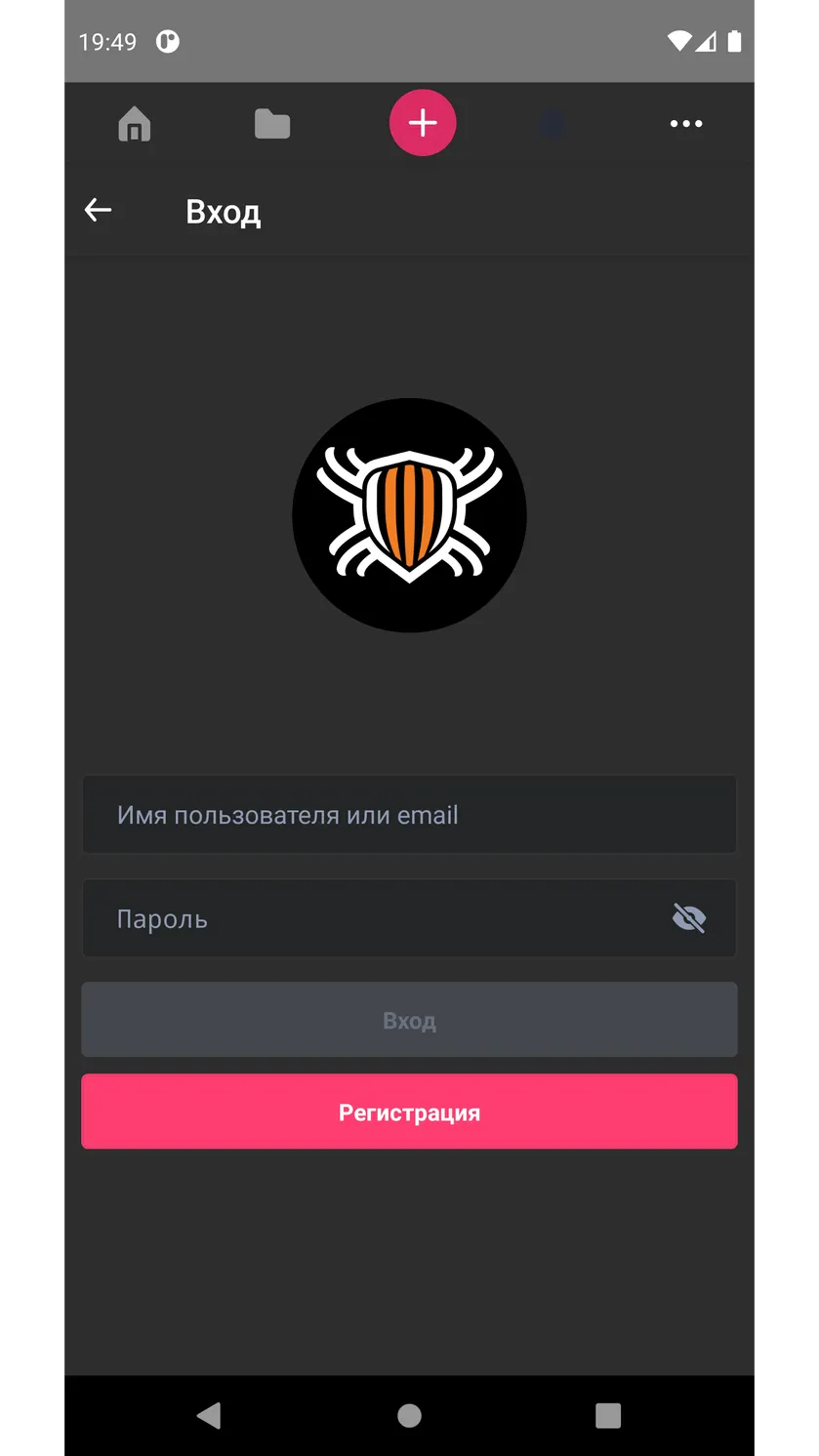Image resolution: width=819 pixels, height=1456 pixels.
Task: Tap the grey Вход button
Action: click(409, 1020)
